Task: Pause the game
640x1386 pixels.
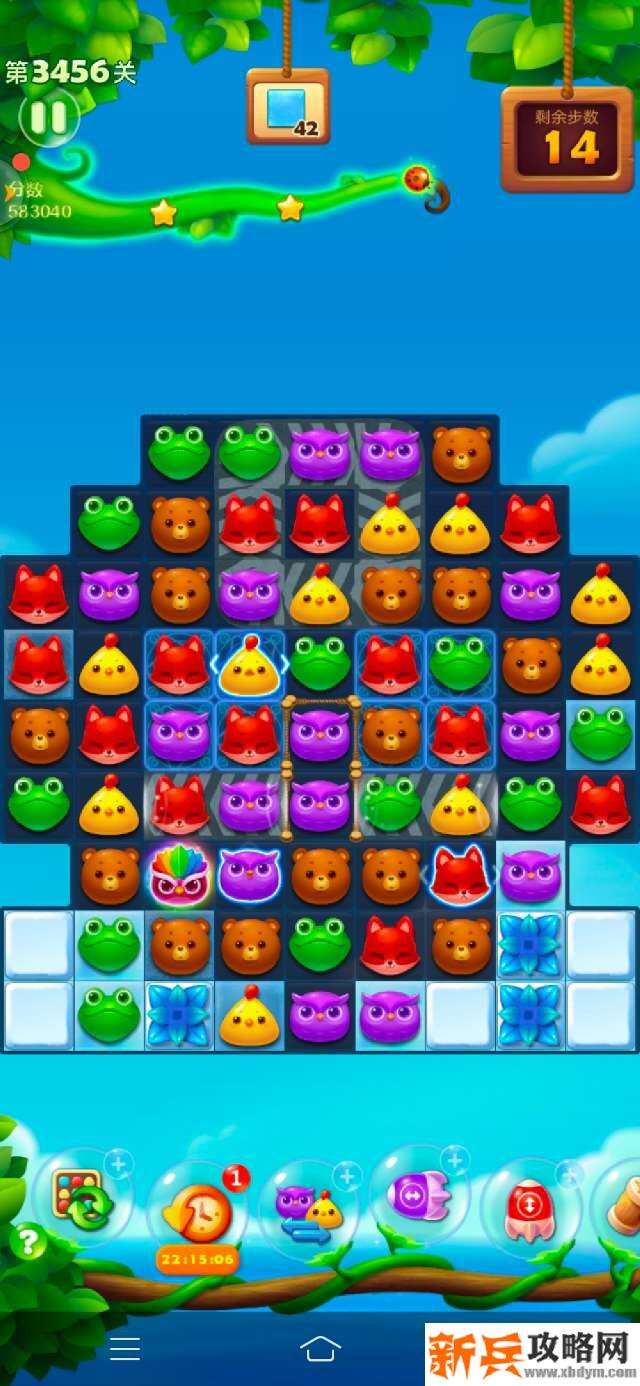Action: [47, 118]
